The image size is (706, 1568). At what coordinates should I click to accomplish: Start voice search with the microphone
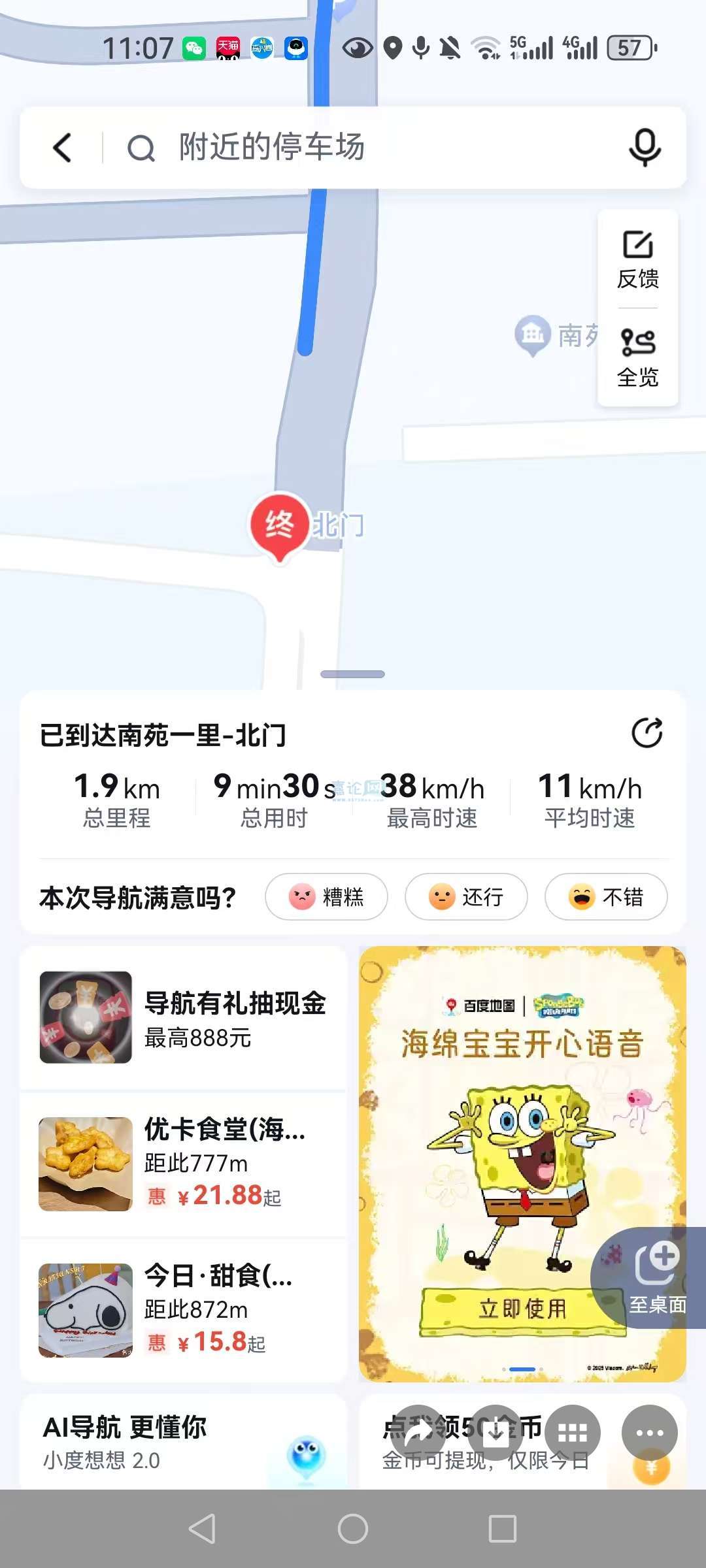[x=645, y=148]
